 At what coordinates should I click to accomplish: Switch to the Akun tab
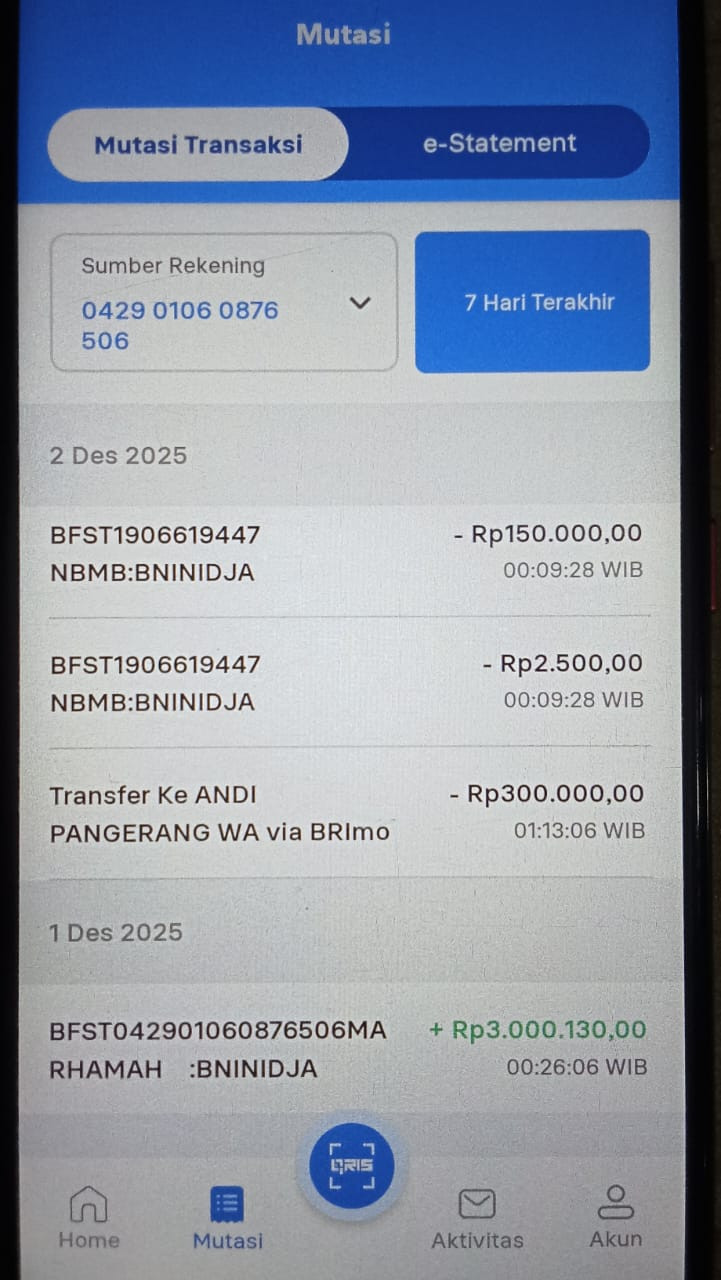coord(615,1218)
